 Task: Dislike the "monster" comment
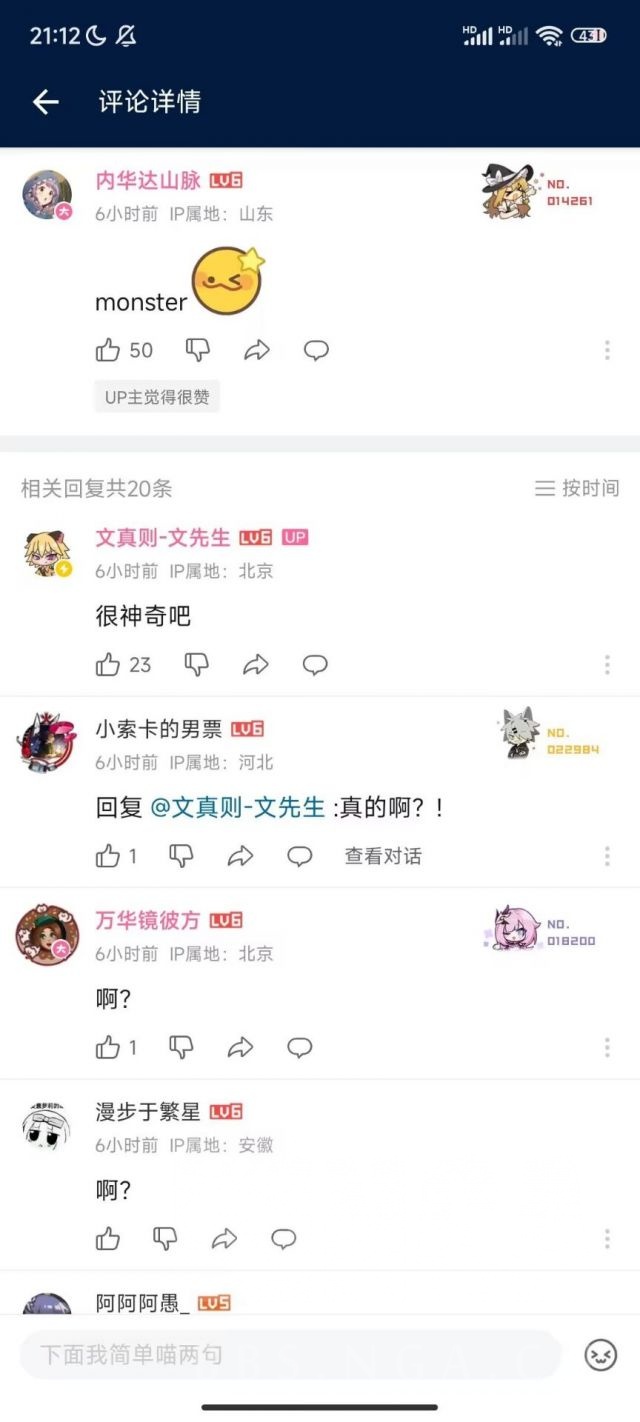click(x=198, y=350)
